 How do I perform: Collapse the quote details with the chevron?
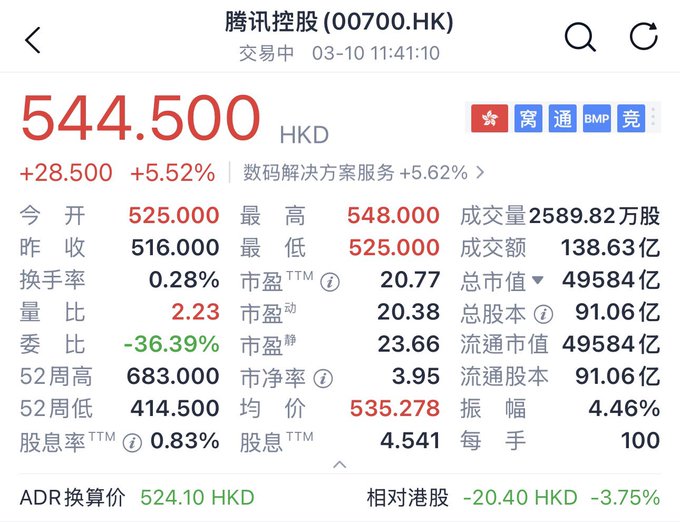pyautogui.click(x=340, y=465)
